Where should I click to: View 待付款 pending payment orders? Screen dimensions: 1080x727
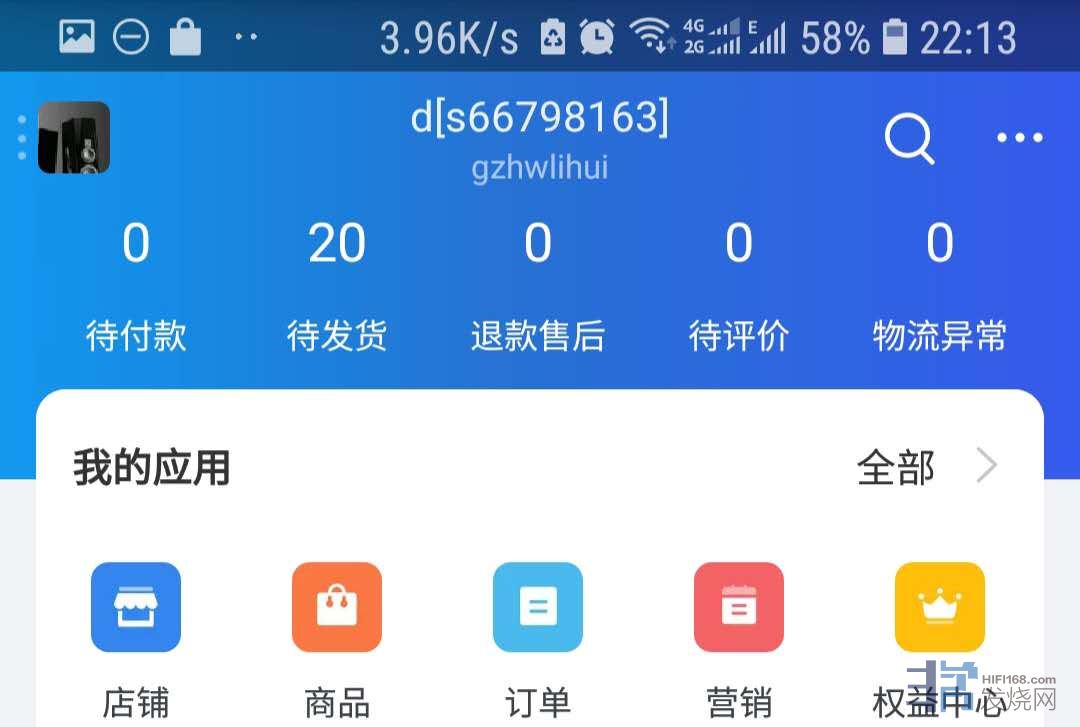click(x=136, y=285)
